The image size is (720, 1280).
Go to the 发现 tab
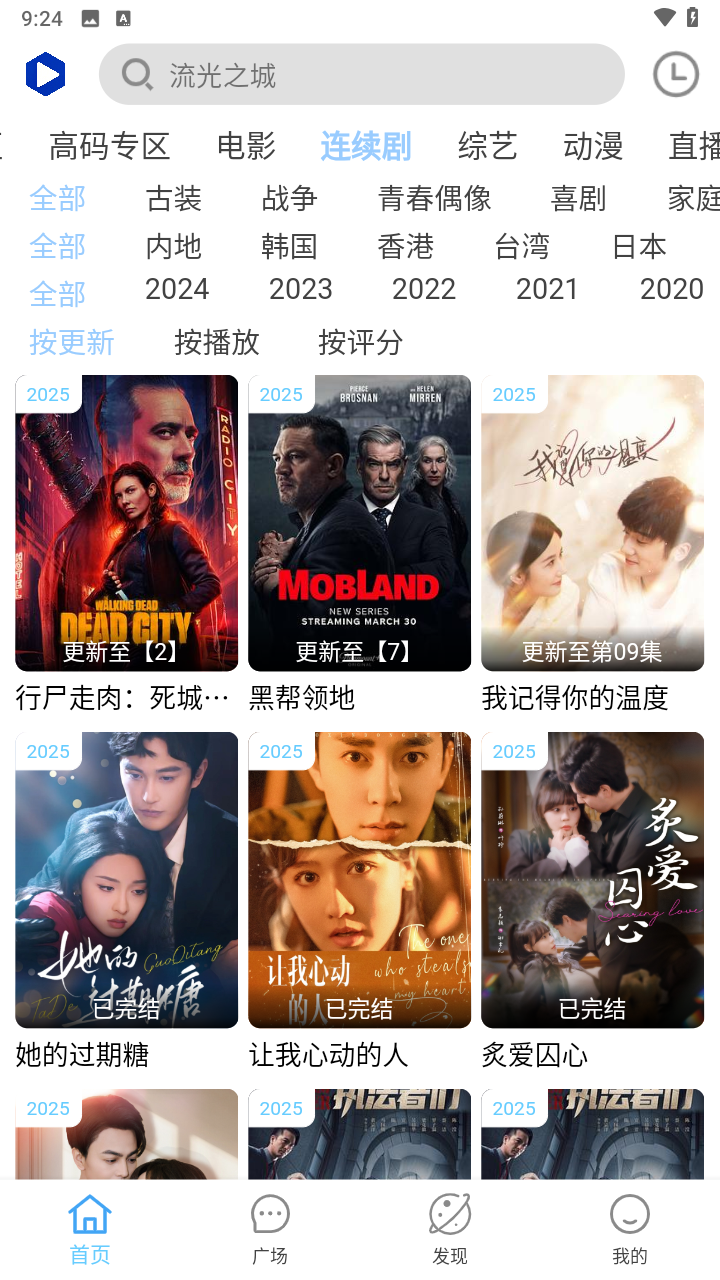coord(450,1229)
